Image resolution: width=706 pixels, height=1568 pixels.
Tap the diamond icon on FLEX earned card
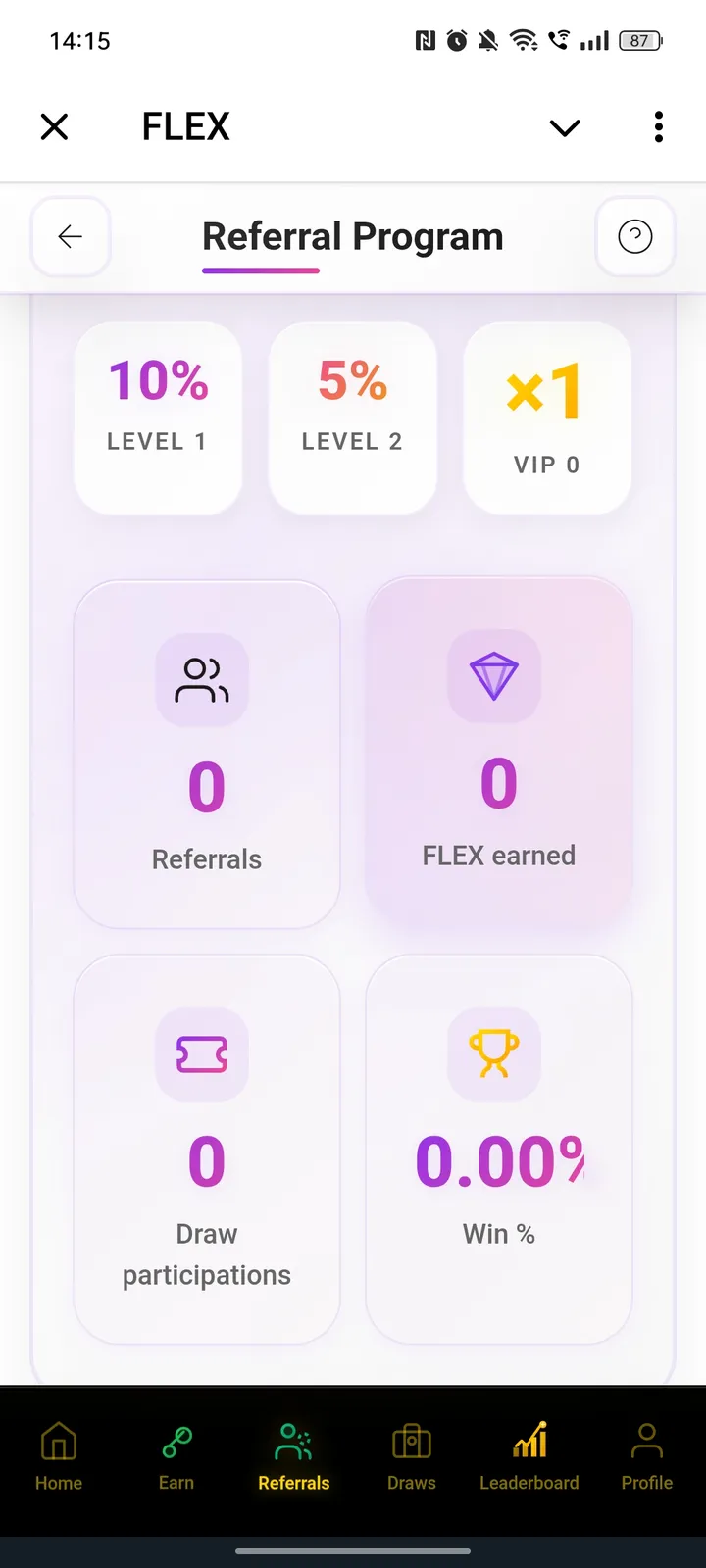495,675
